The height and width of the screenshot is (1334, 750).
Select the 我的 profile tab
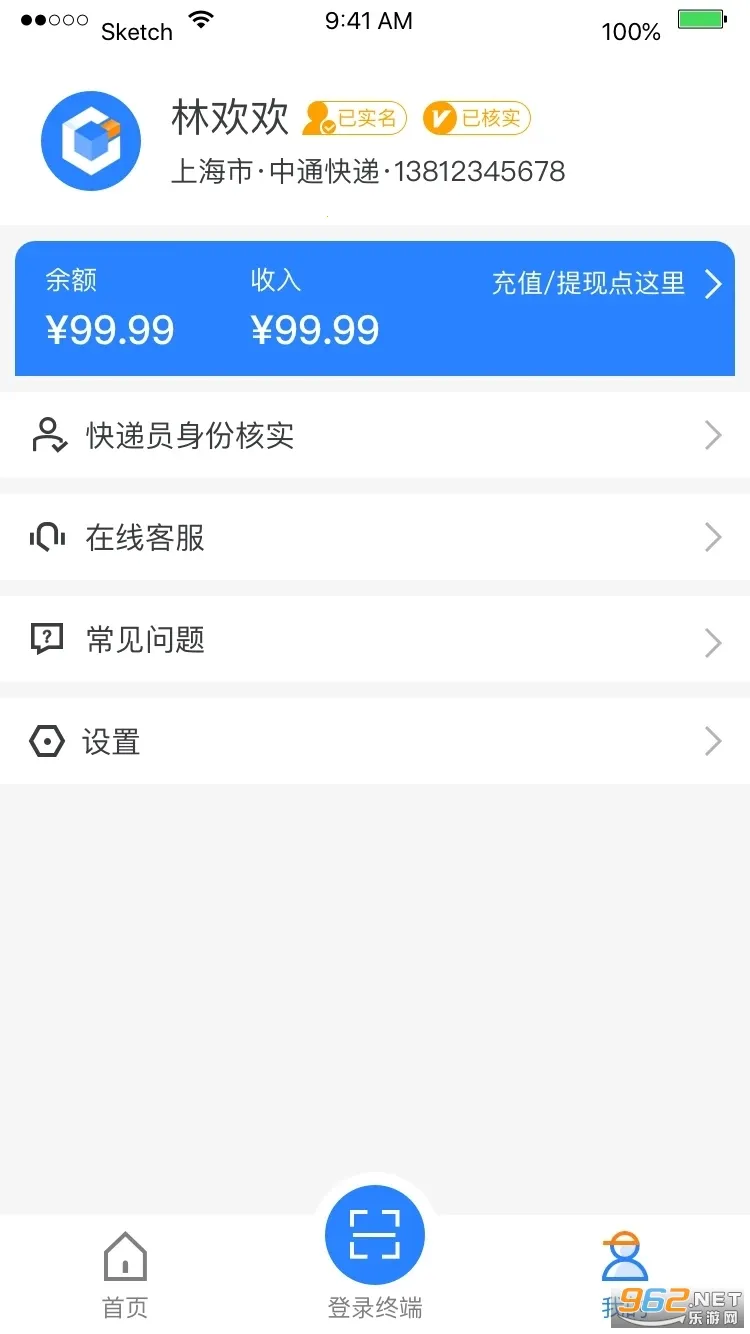(625, 1274)
